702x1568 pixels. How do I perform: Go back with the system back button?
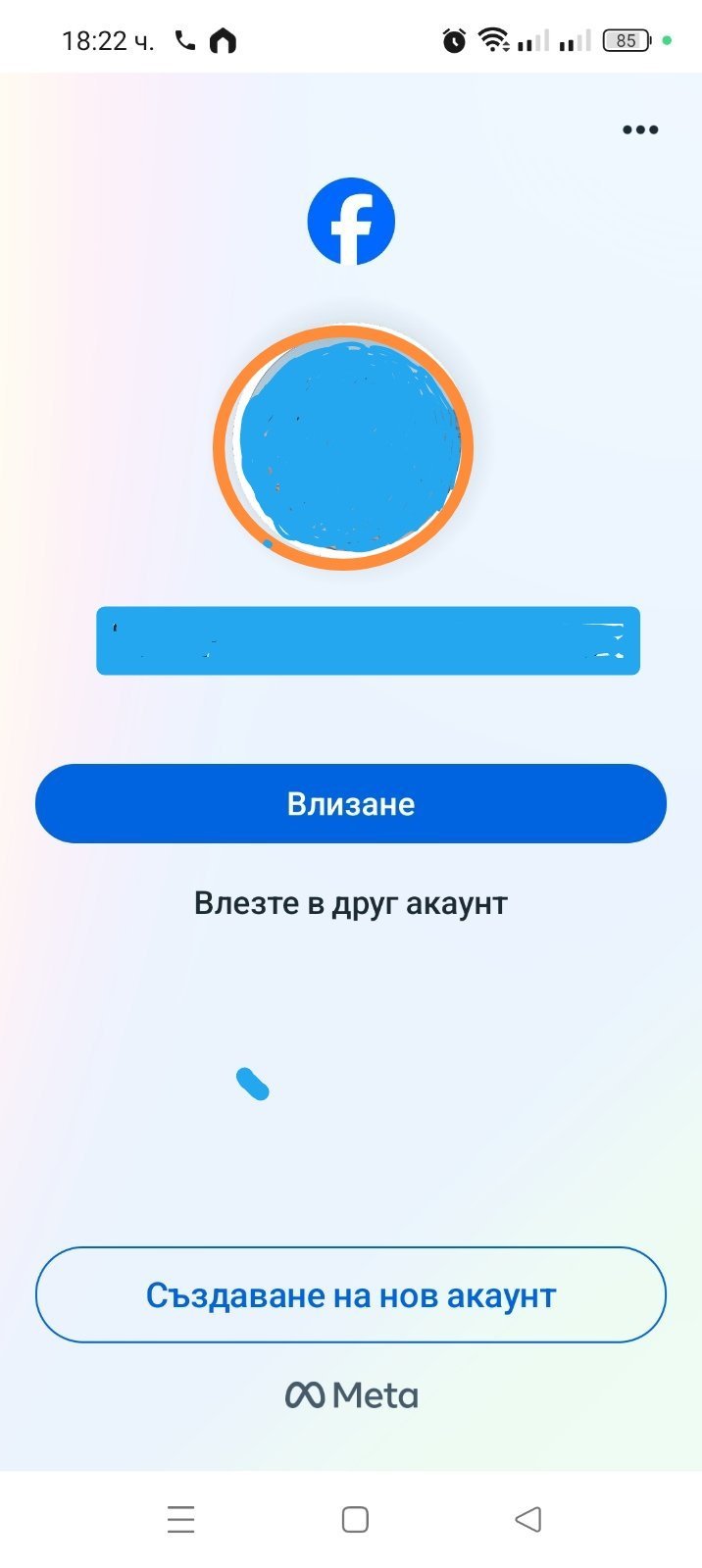(527, 1519)
